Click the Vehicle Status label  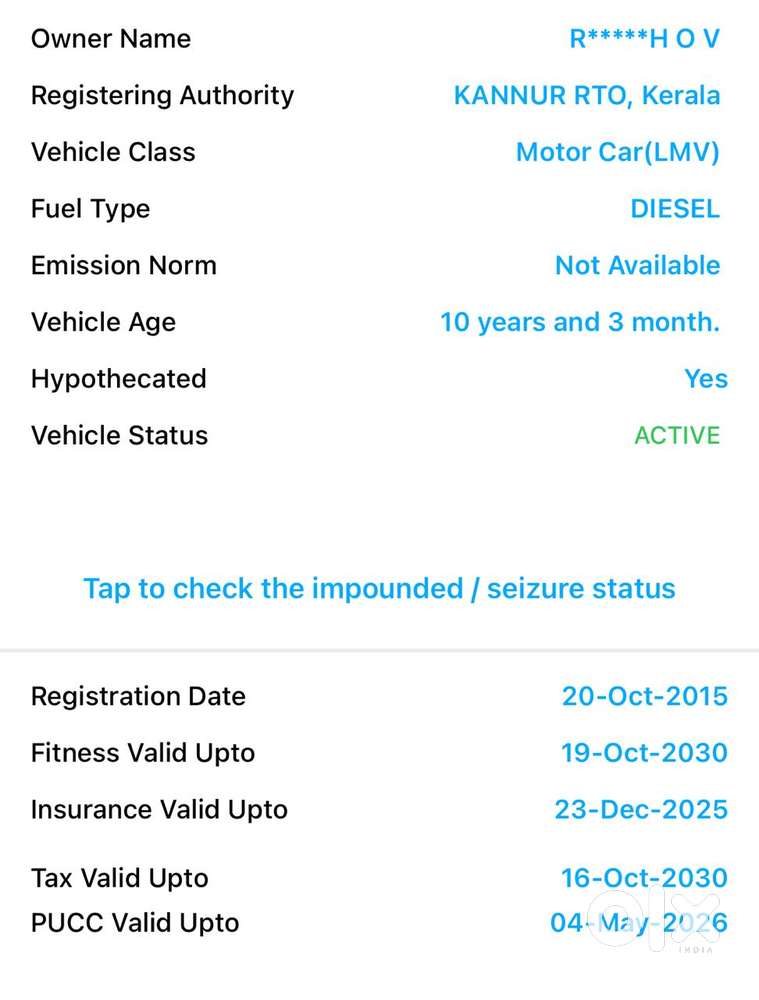point(119,435)
